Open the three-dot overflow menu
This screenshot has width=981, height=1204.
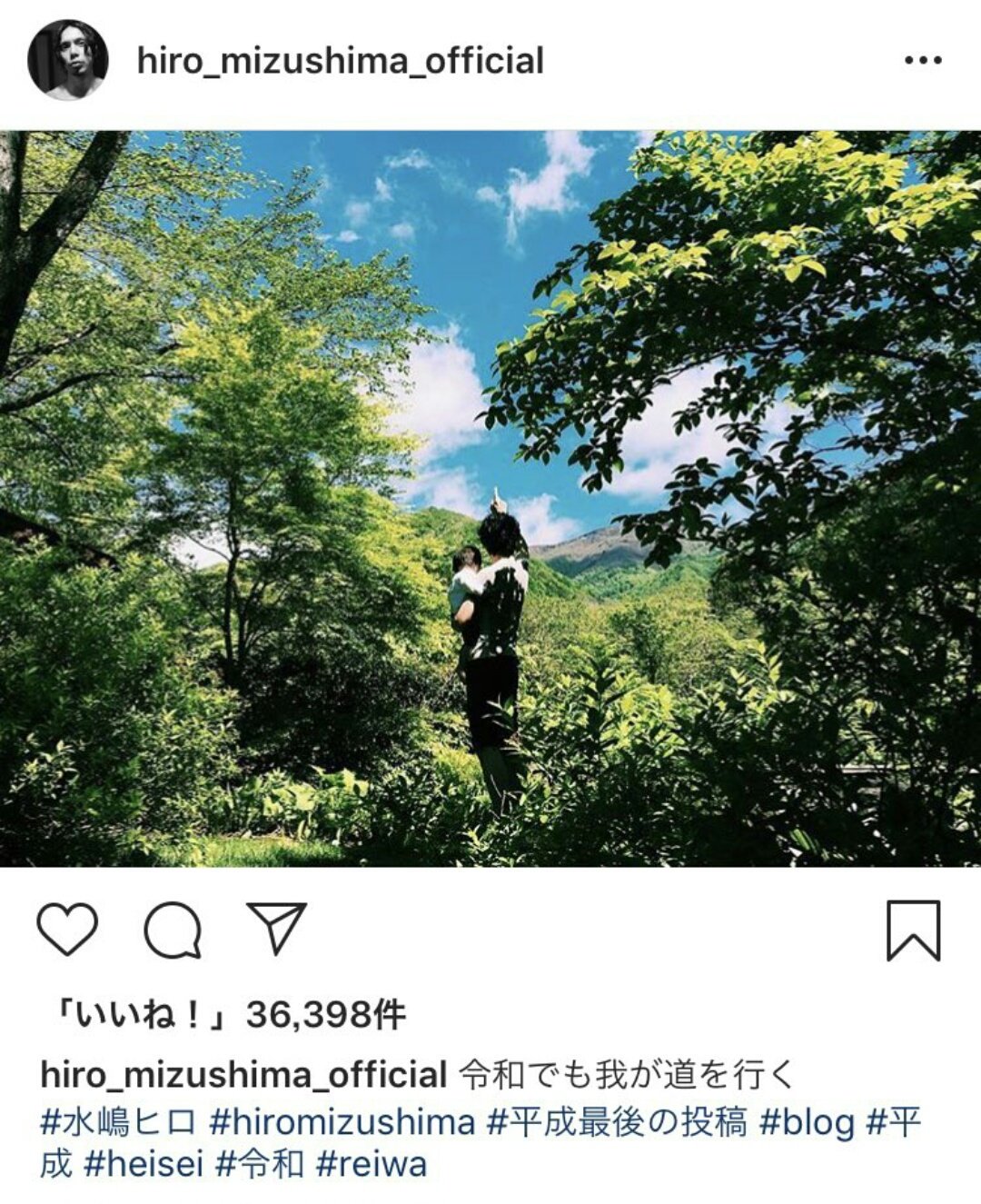coord(923,61)
